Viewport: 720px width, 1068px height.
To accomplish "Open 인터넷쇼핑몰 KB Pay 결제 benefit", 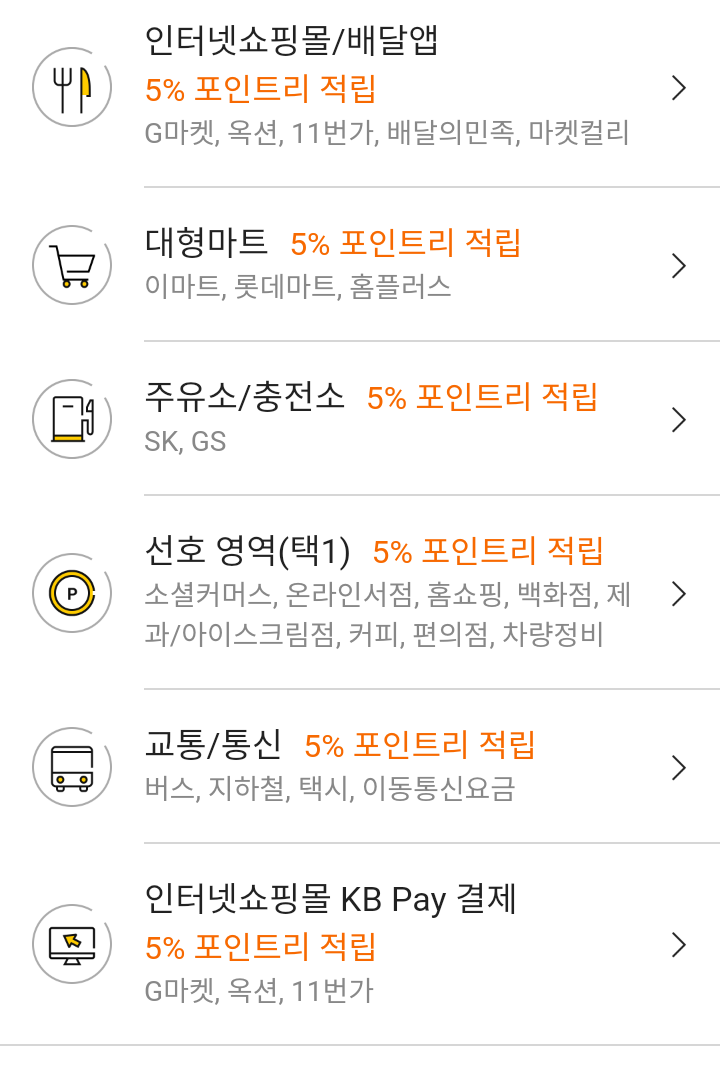I will coord(360,944).
